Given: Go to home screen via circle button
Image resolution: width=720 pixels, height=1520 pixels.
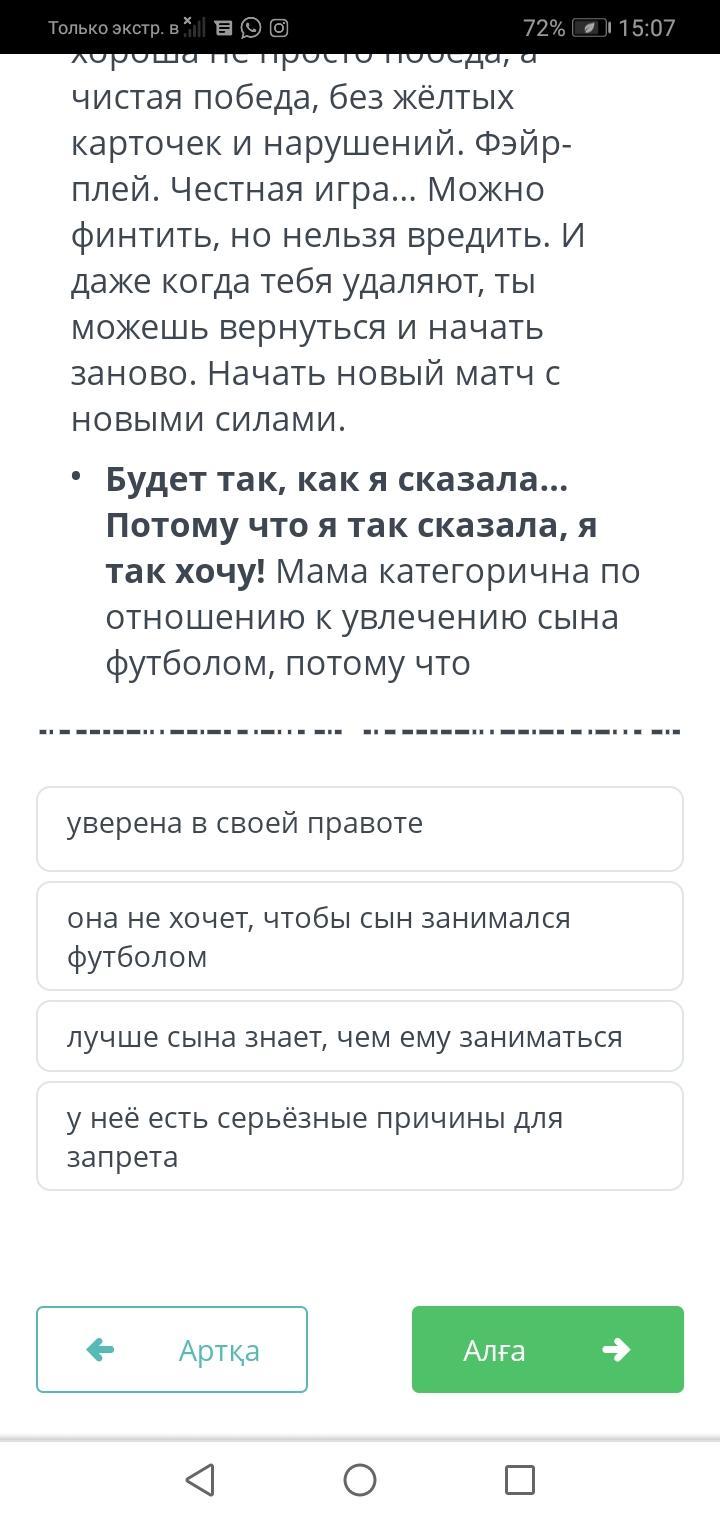Looking at the screenshot, I should [360, 1479].
